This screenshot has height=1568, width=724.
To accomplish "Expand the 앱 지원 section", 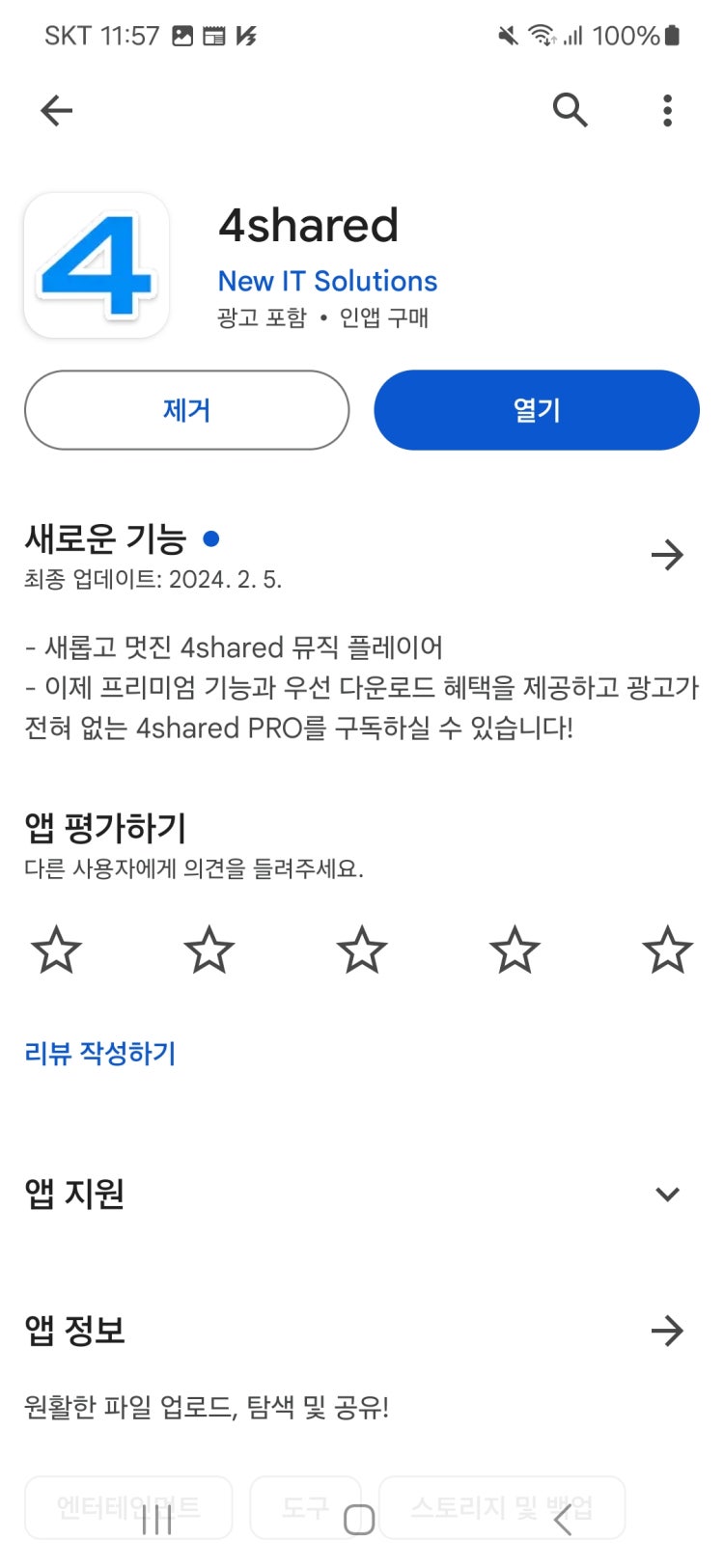I will (x=667, y=1194).
